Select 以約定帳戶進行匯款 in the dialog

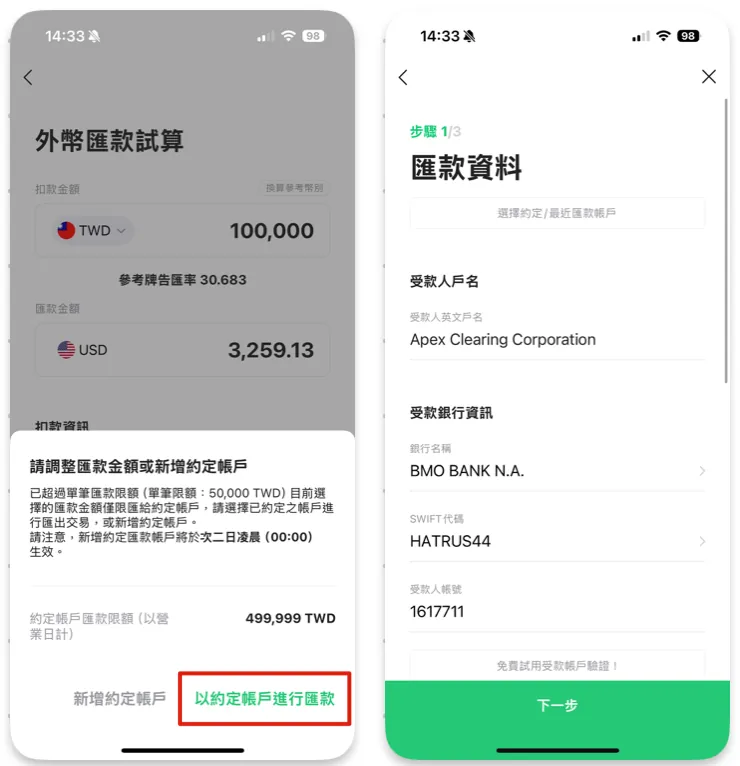[x=265, y=699]
